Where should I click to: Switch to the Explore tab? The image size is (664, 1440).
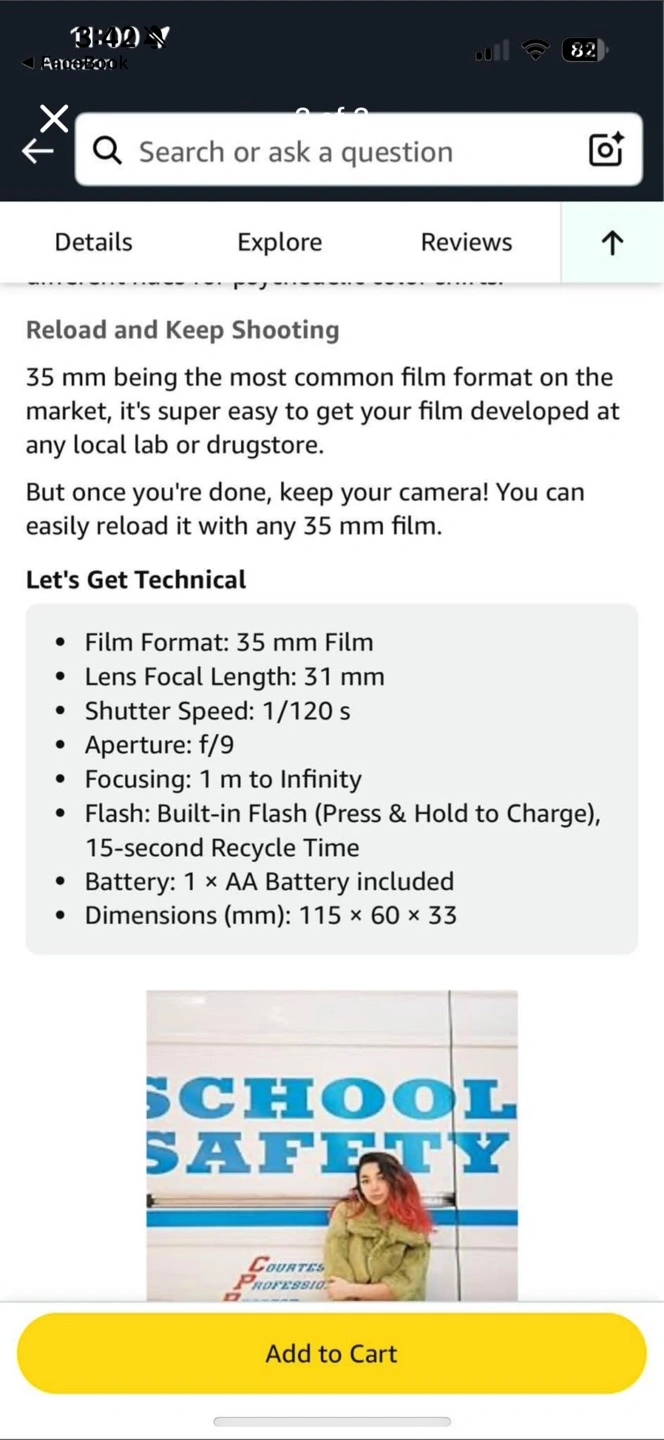(x=279, y=242)
